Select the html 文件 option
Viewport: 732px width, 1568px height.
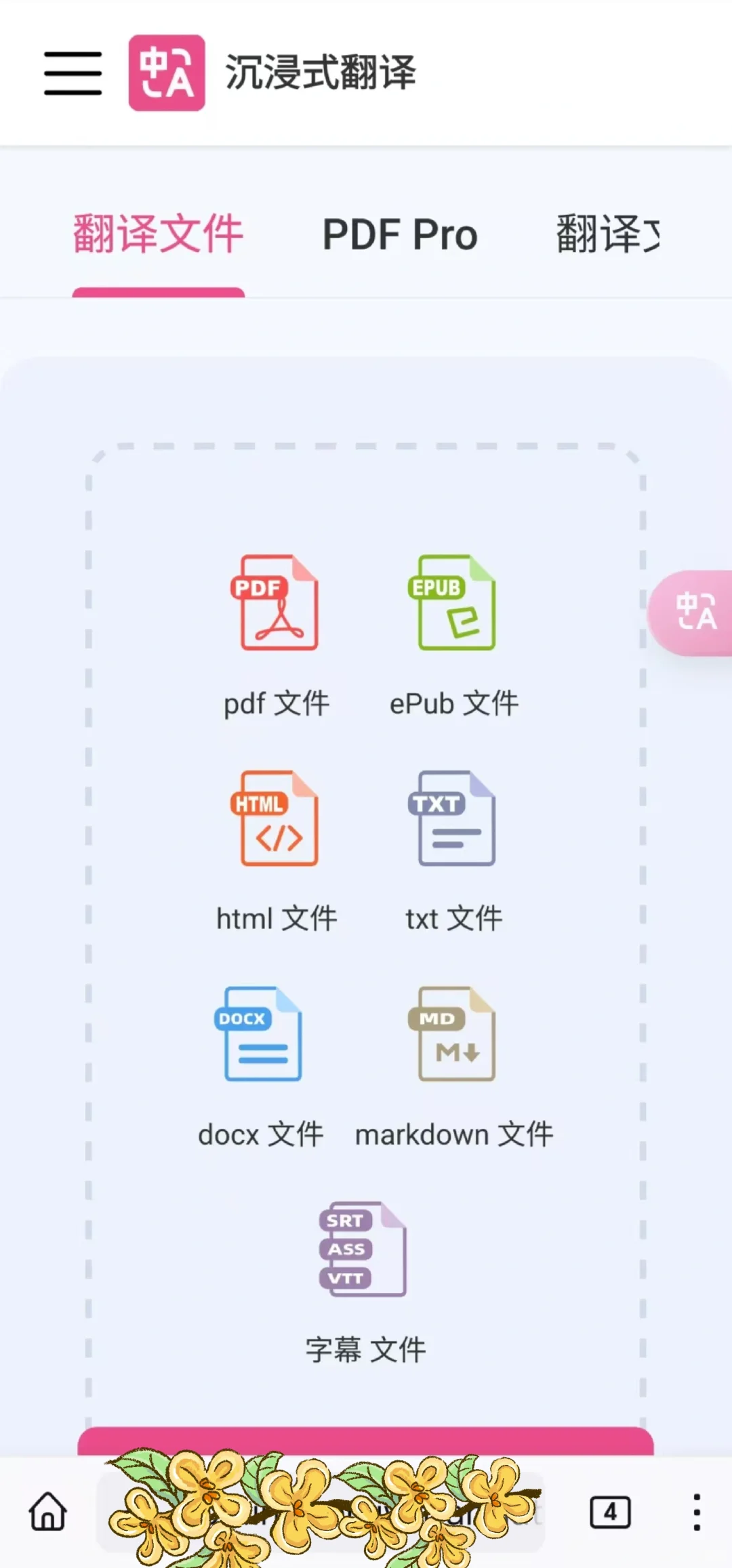(277, 852)
